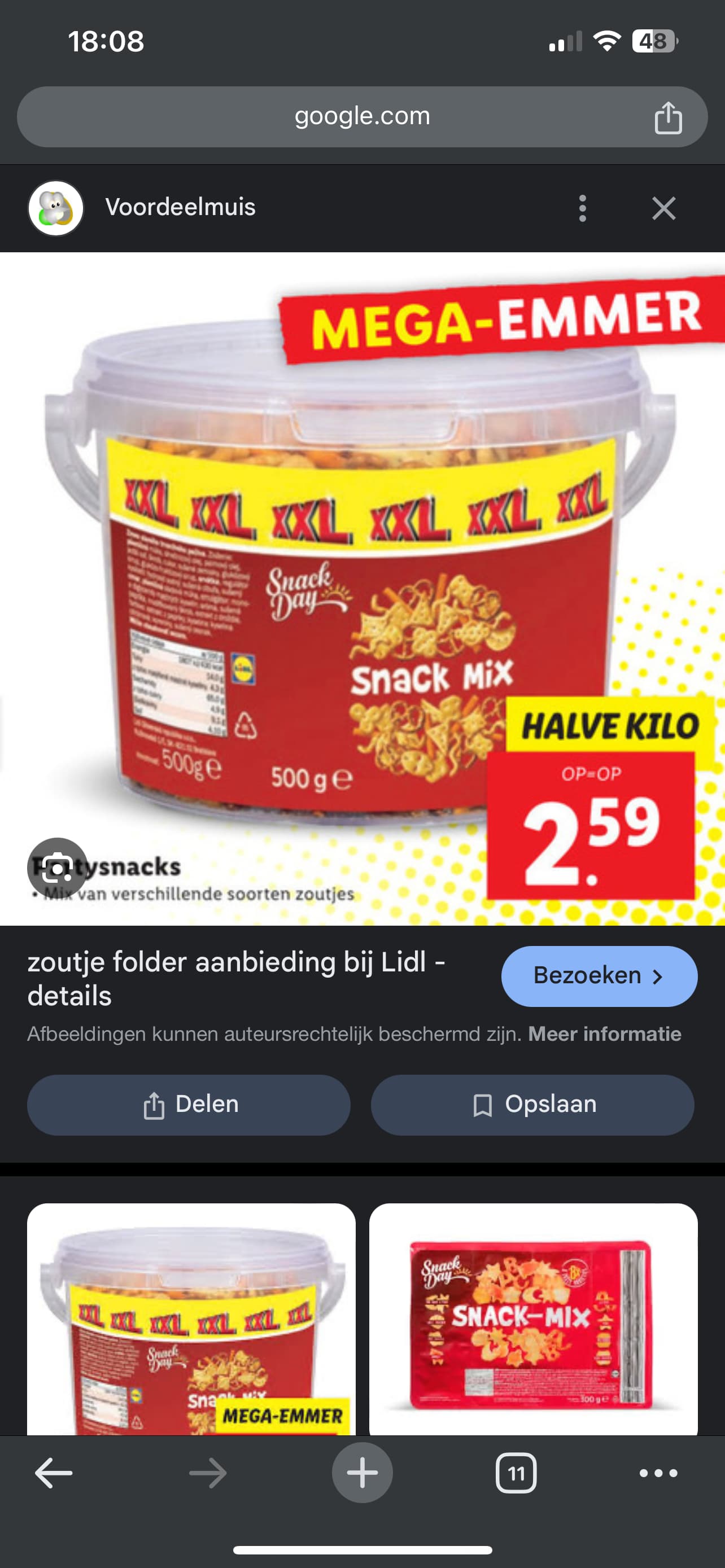Tap the google.com address bar
Image resolution: width=725 pixels, height=1568 pixels.
click(362, 116)
